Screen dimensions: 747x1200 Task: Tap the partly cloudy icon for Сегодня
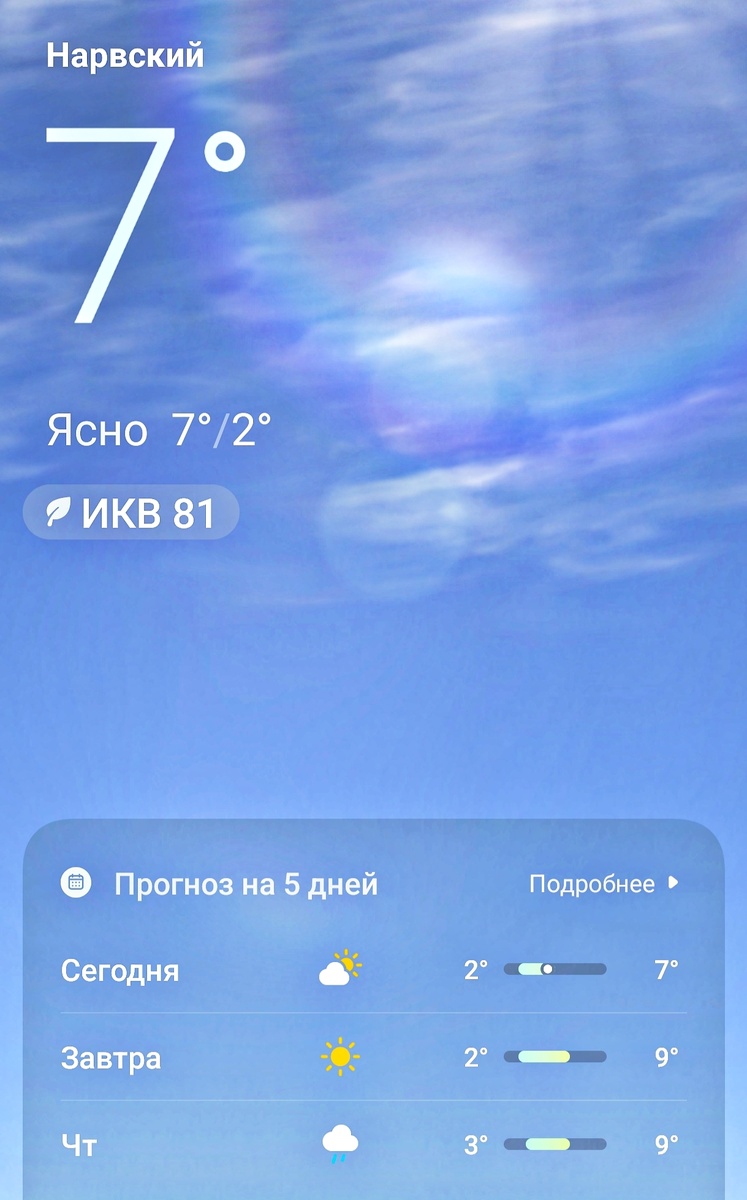[342, 968]
